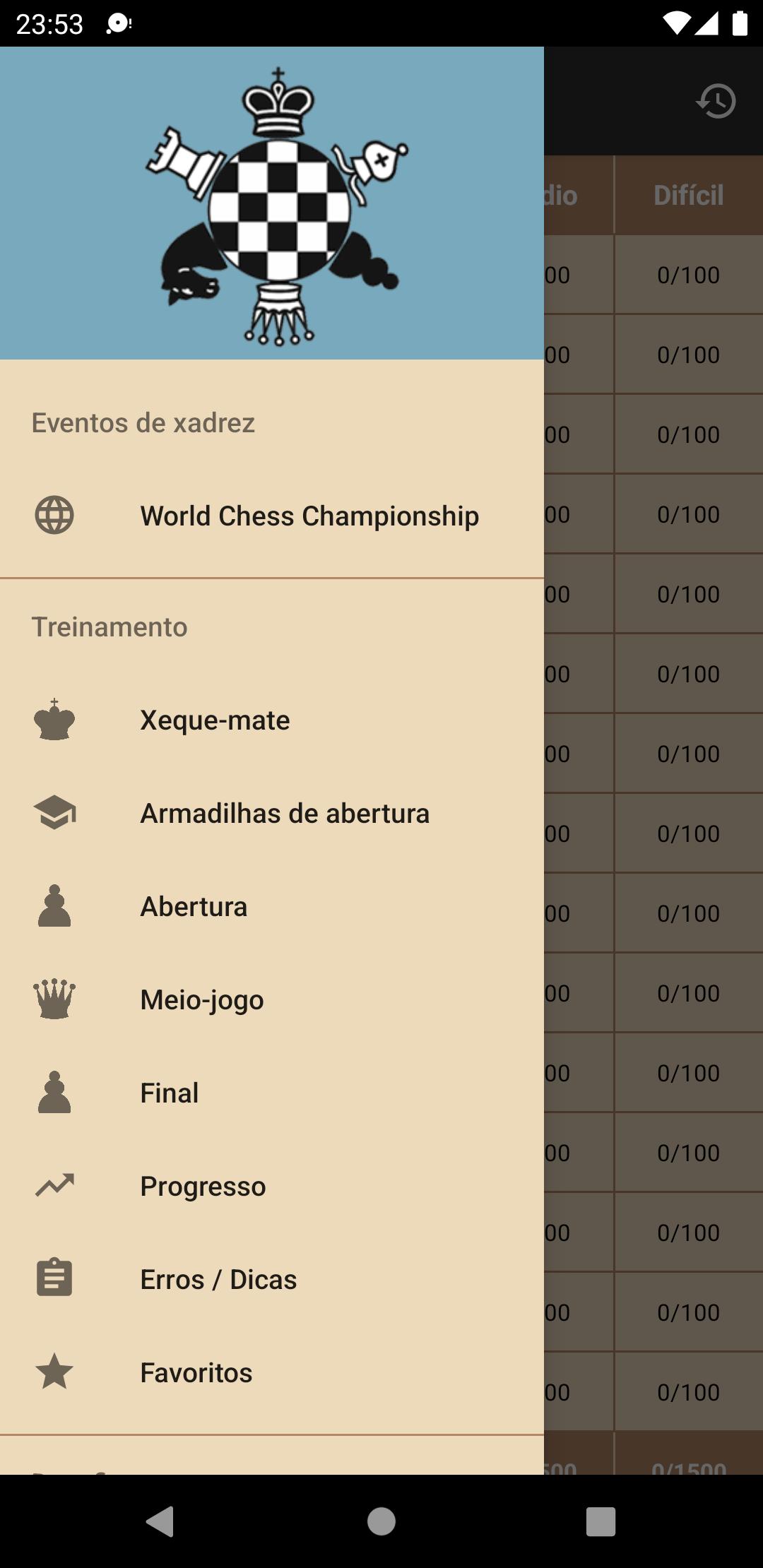
Task: Open the Final training section
Action: pyautogui.click(x=272, y=1093)
